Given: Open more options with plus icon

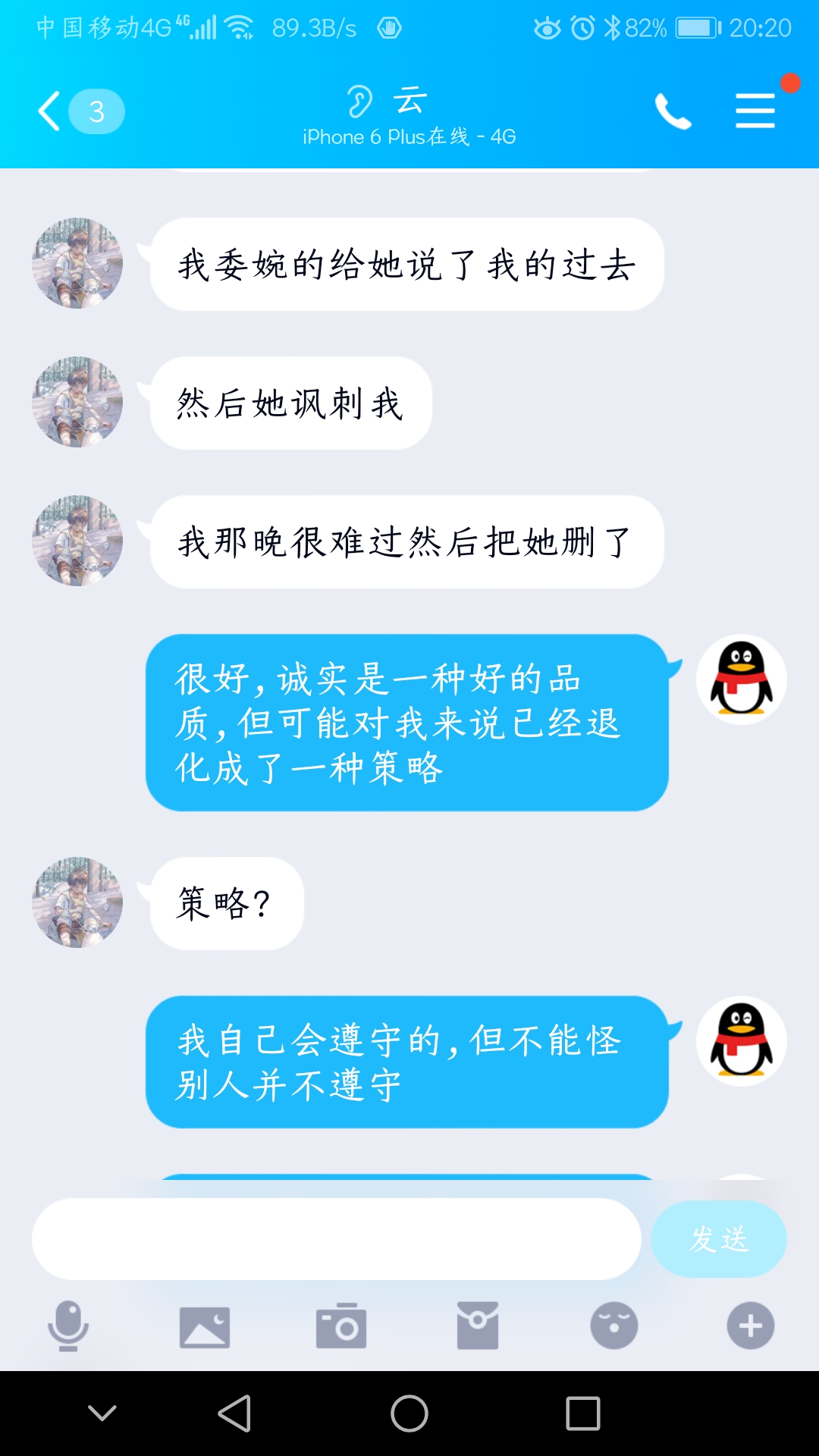Looking at the screenshot, I should [x=751, y=1326].
